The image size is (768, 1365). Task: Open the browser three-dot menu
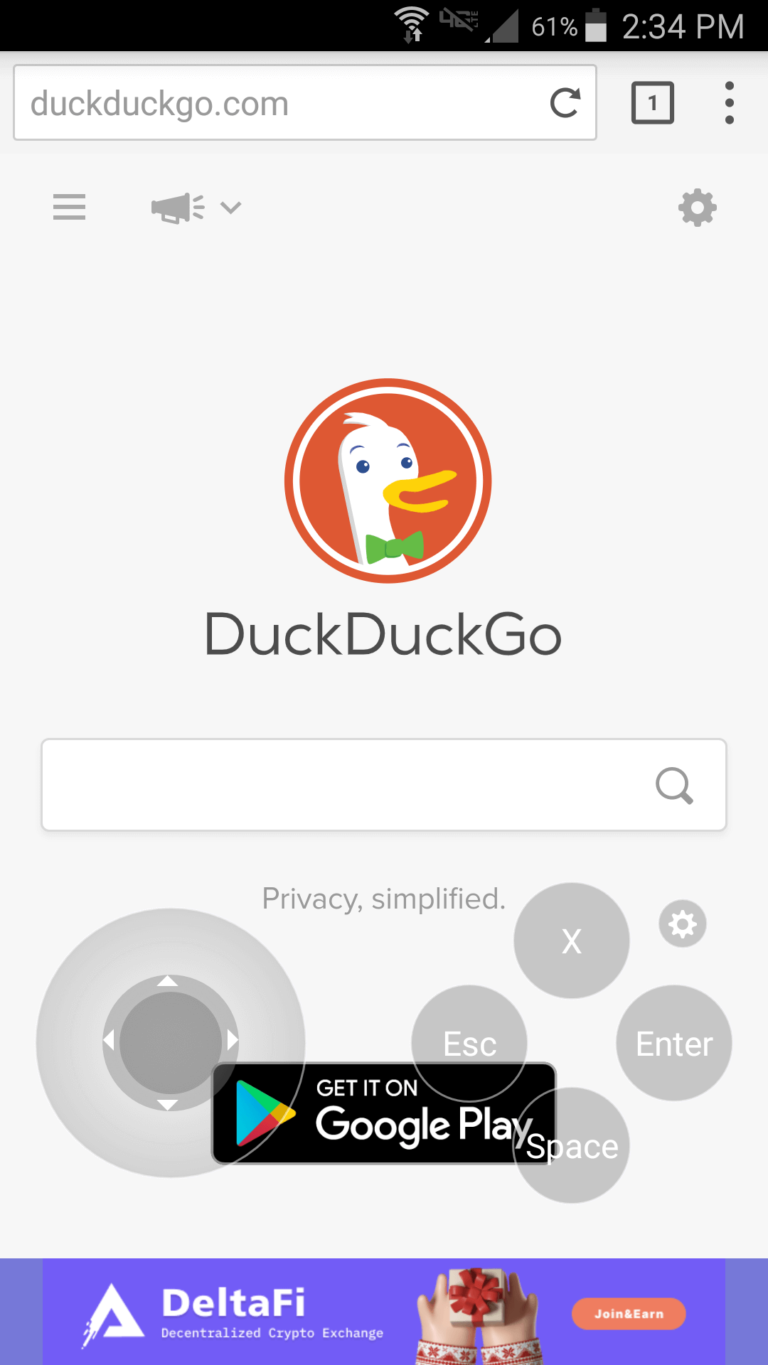click(729, 101)
